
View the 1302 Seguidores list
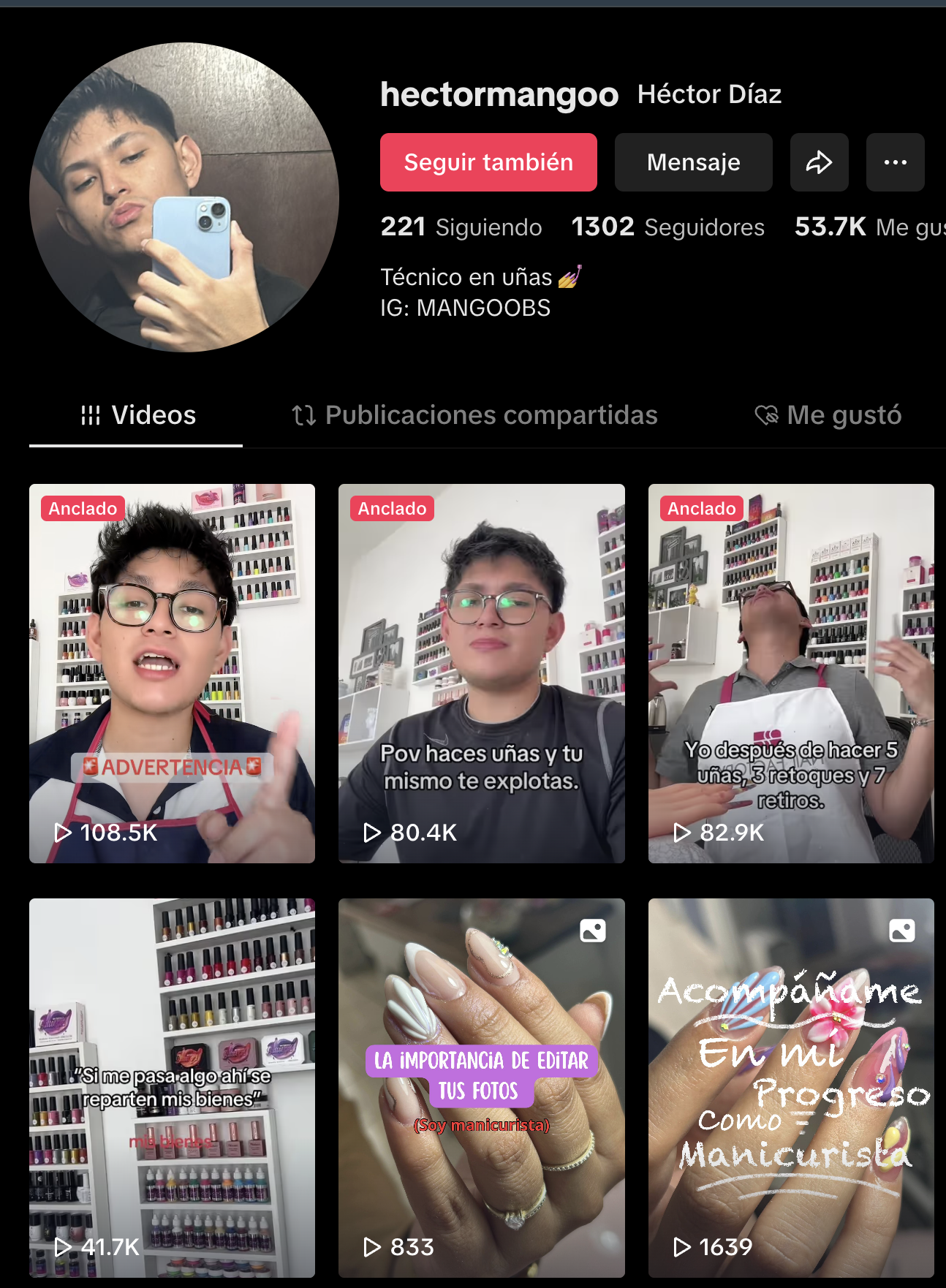click(667, 227)
